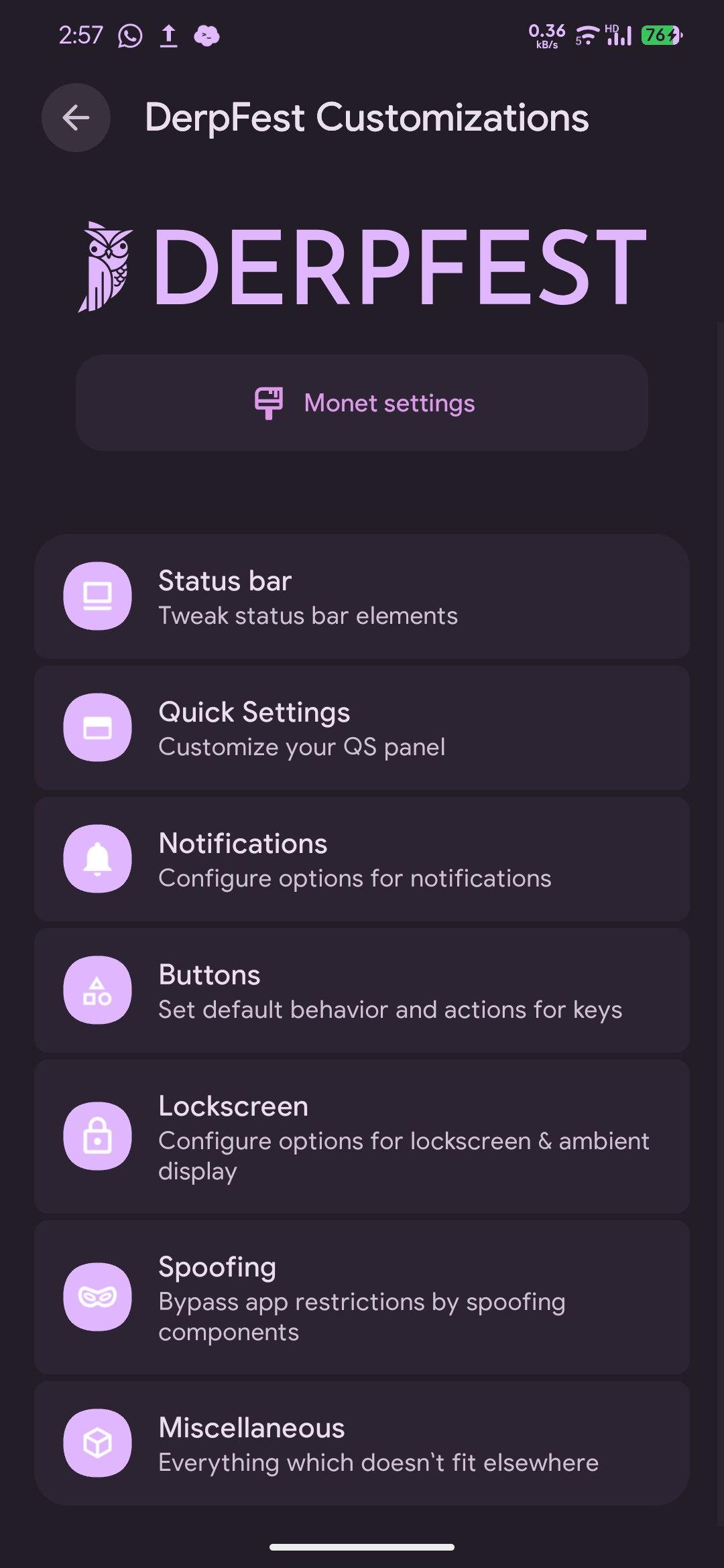The width and height of the screenshot is (724, 1568).
Task: Open Monet settings
Action: click(362, 403)
